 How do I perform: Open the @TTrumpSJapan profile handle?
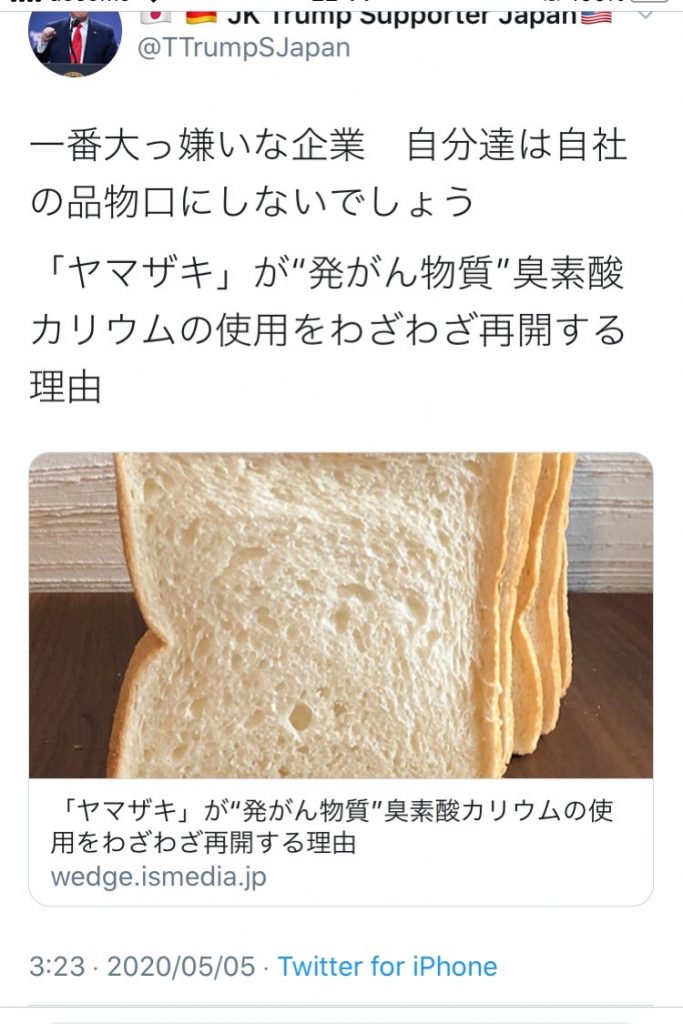[x=242, y=47]
